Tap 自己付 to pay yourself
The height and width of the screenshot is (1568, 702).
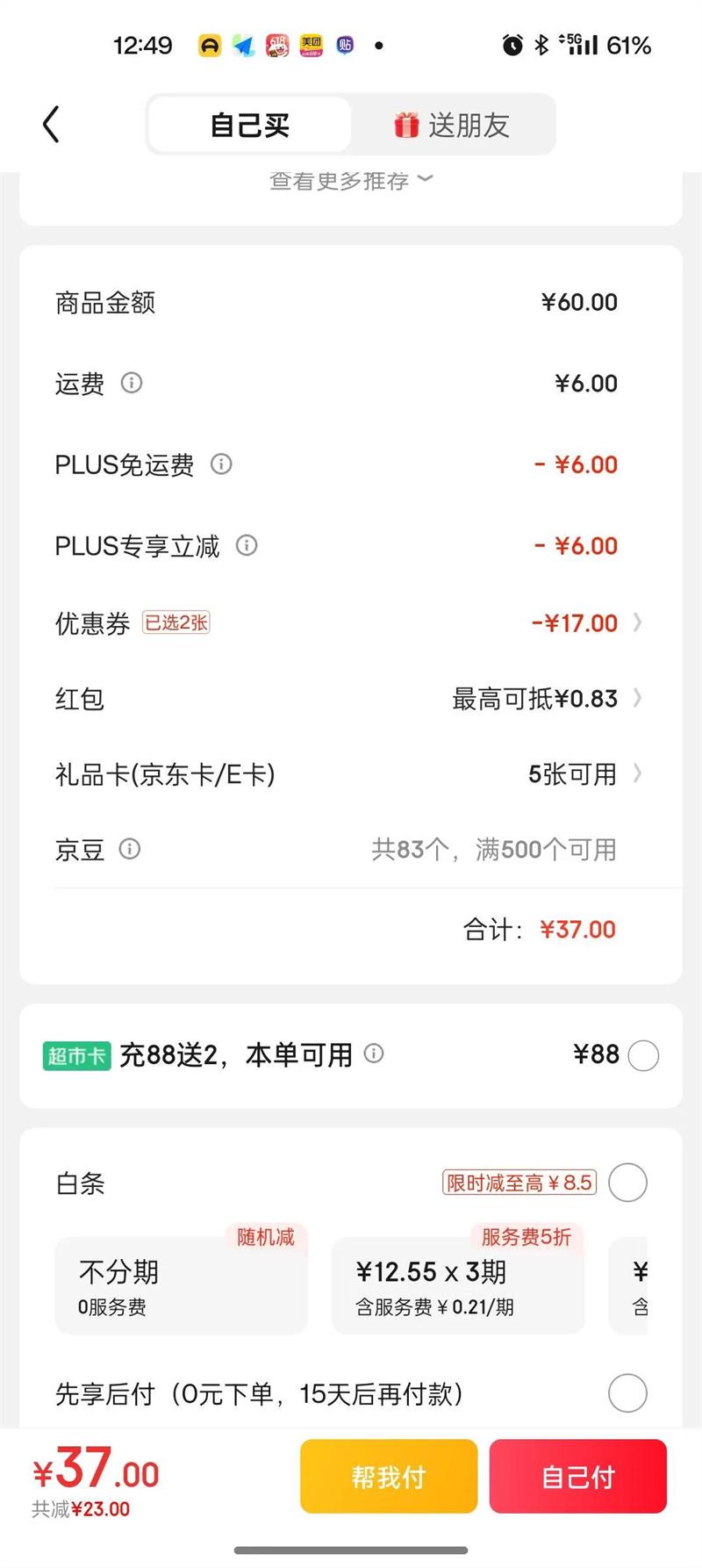click(578, 1477)
